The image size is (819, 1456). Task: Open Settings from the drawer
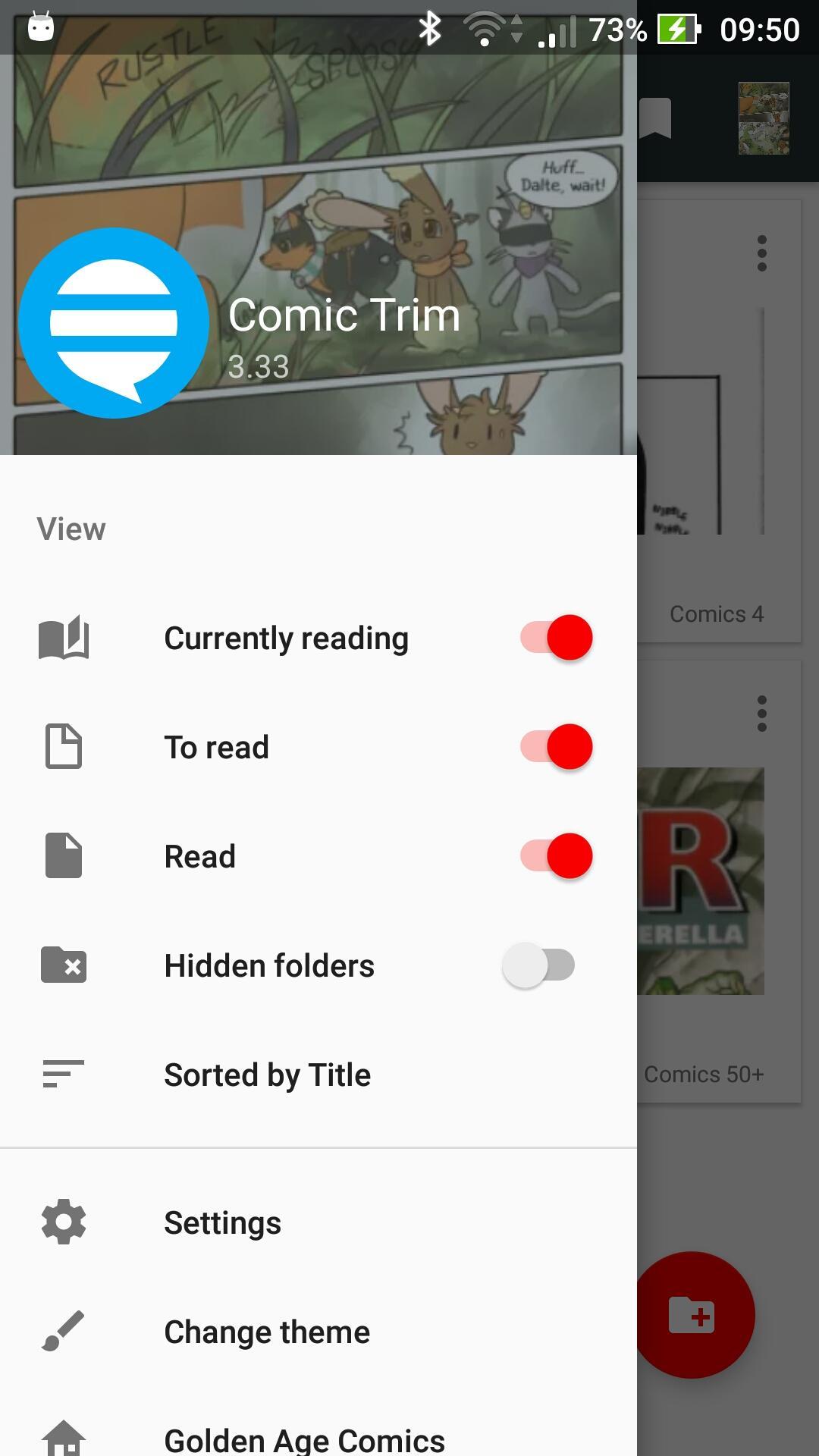click(x=222, y=1222)
